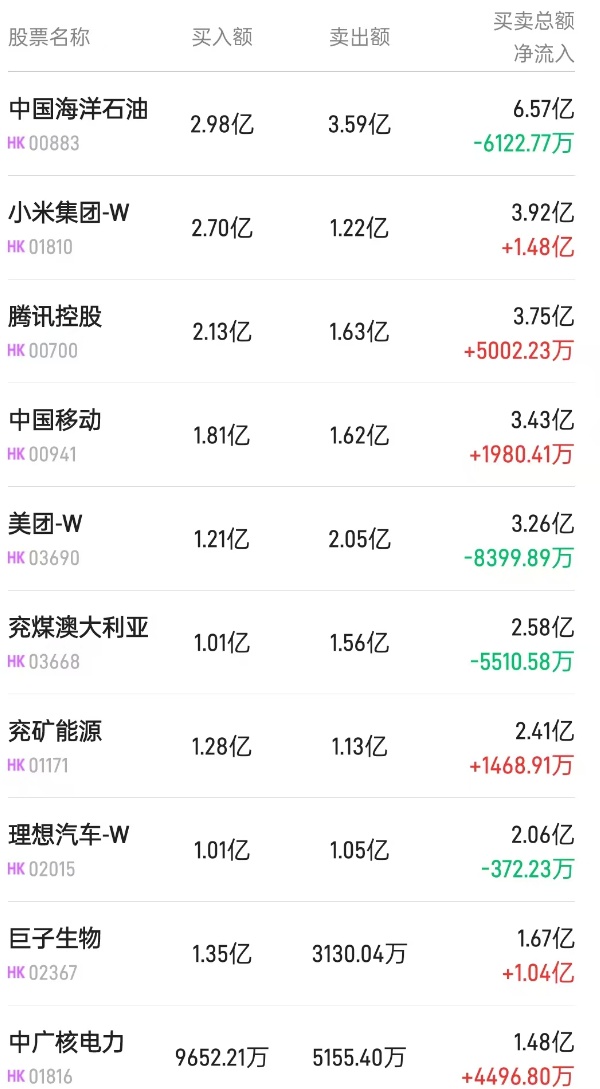
Task: Tap the 兖煤澳大利亚 stock row
Action: click(x=78, y=628)
